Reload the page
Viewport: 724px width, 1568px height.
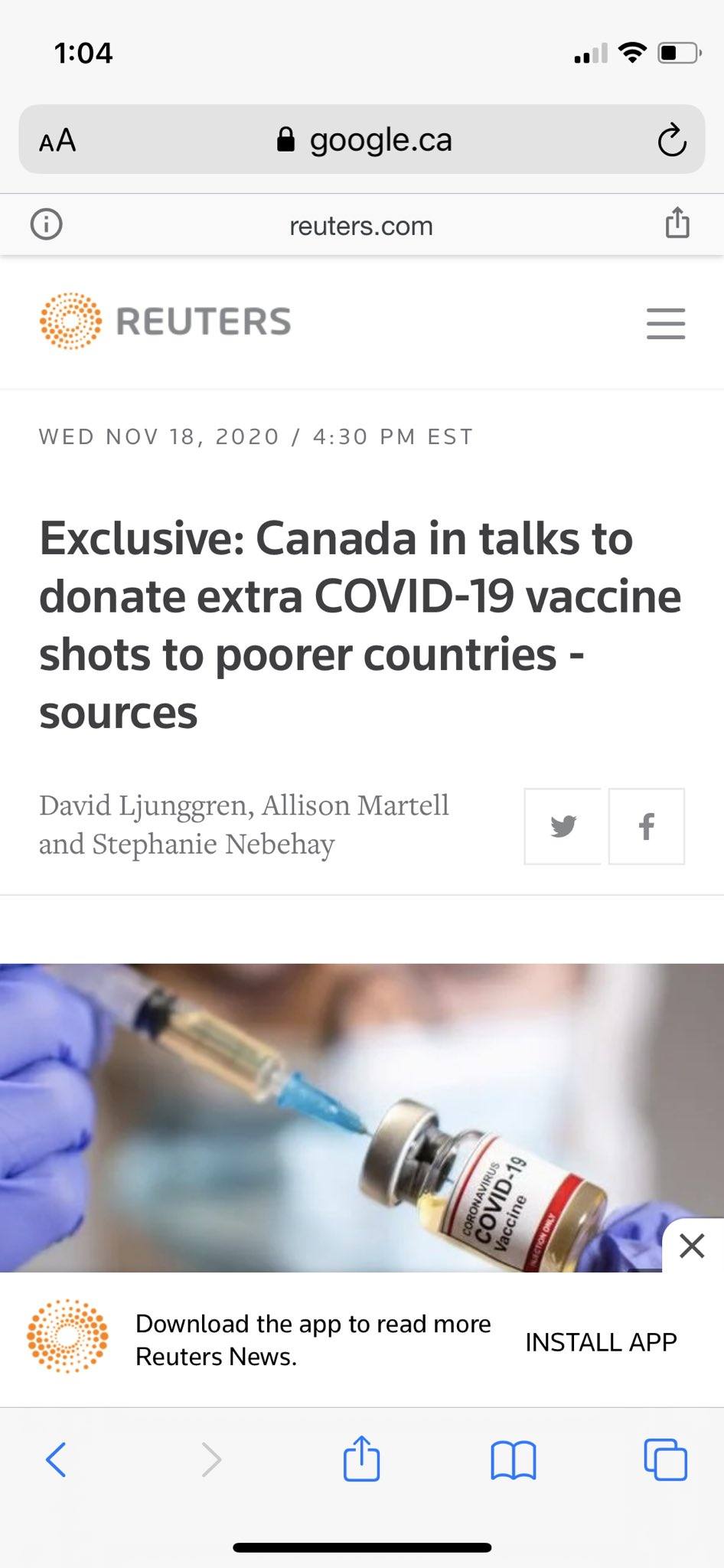coord(671,140)
